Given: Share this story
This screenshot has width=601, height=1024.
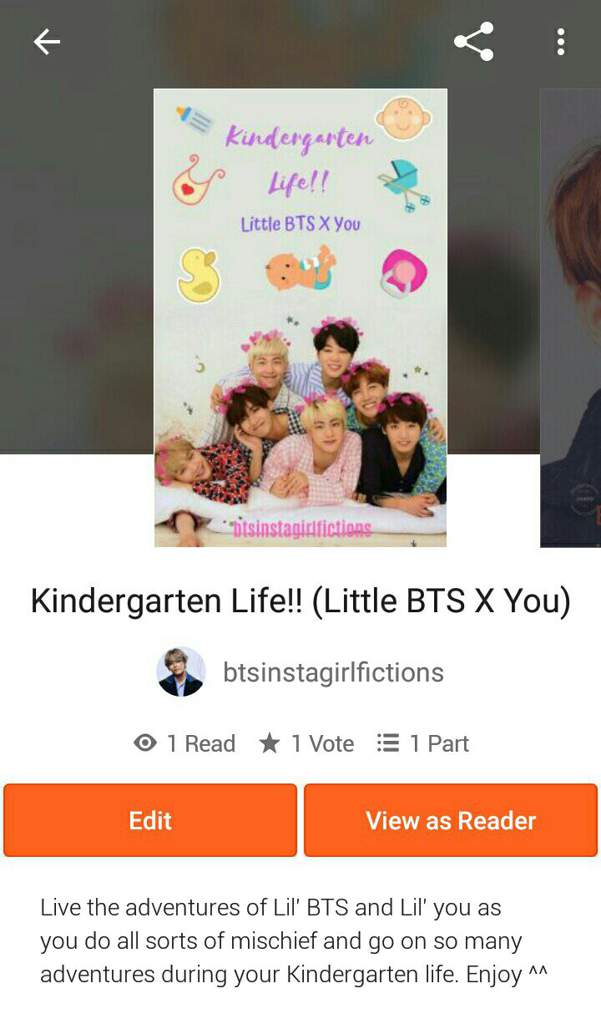Looking at the screenshot, I should (473, 42).
